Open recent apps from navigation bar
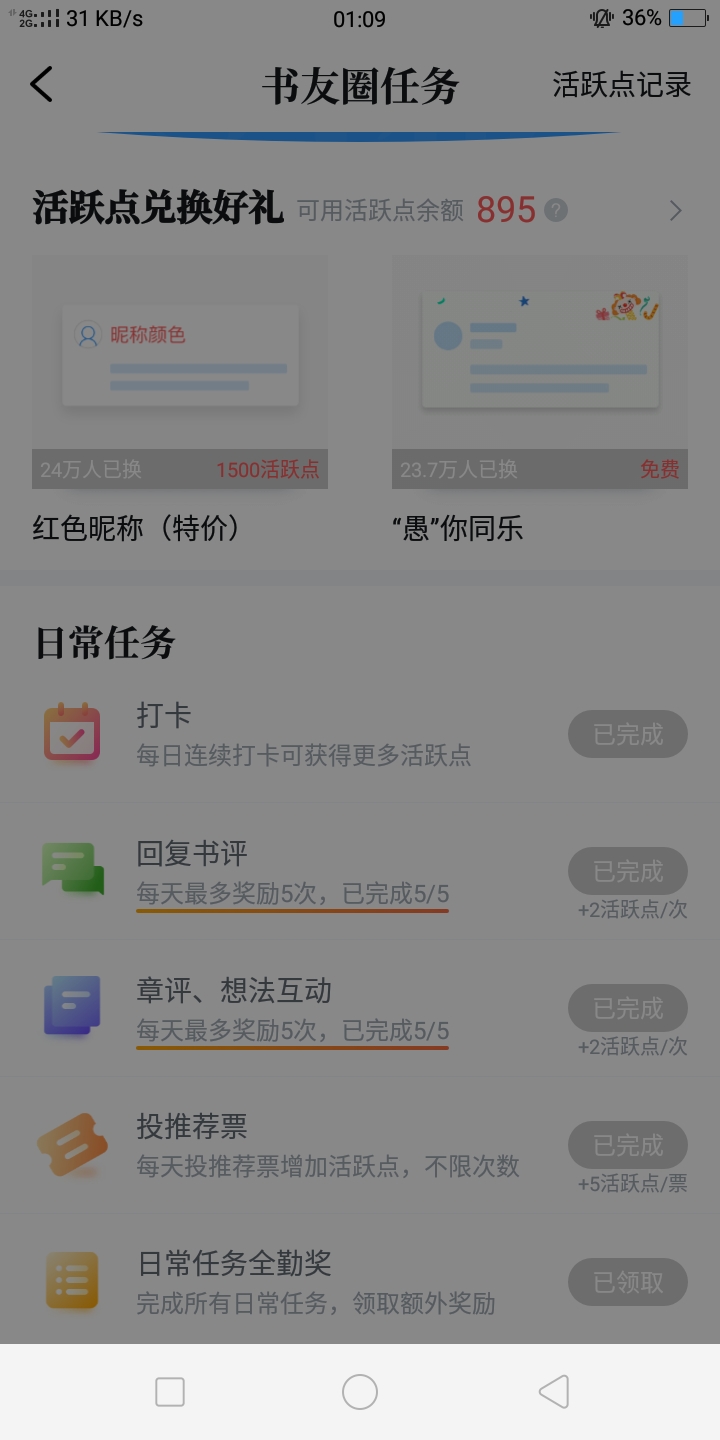Viewport: 720px width, 1440px height. coord(170,1392)
